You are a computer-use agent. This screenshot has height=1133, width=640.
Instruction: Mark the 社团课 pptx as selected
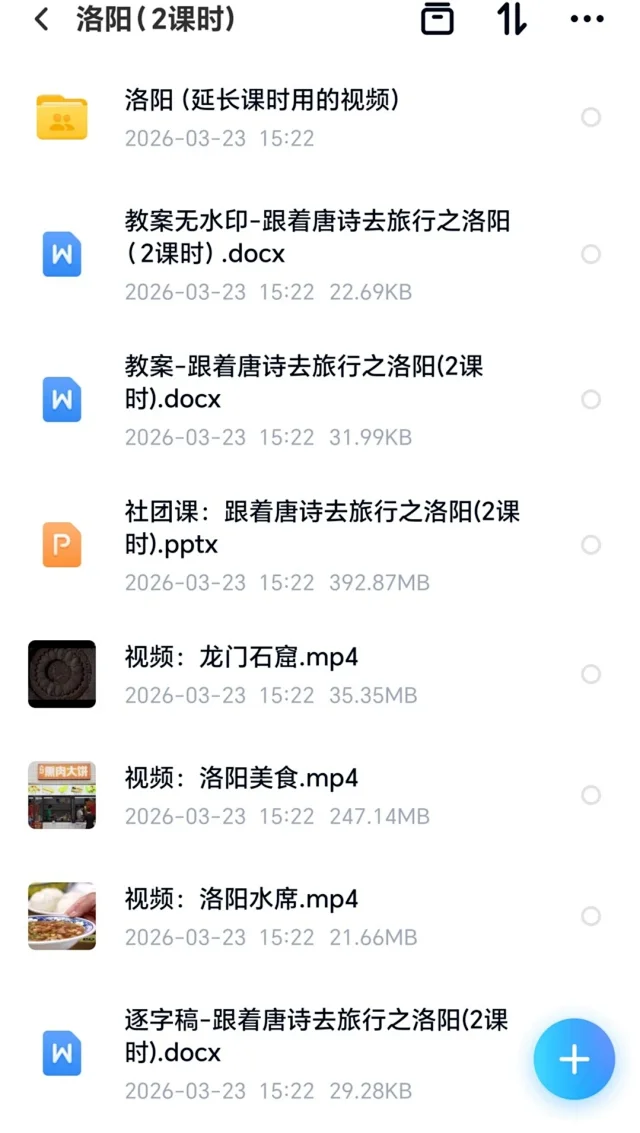[x=591, y=545]
